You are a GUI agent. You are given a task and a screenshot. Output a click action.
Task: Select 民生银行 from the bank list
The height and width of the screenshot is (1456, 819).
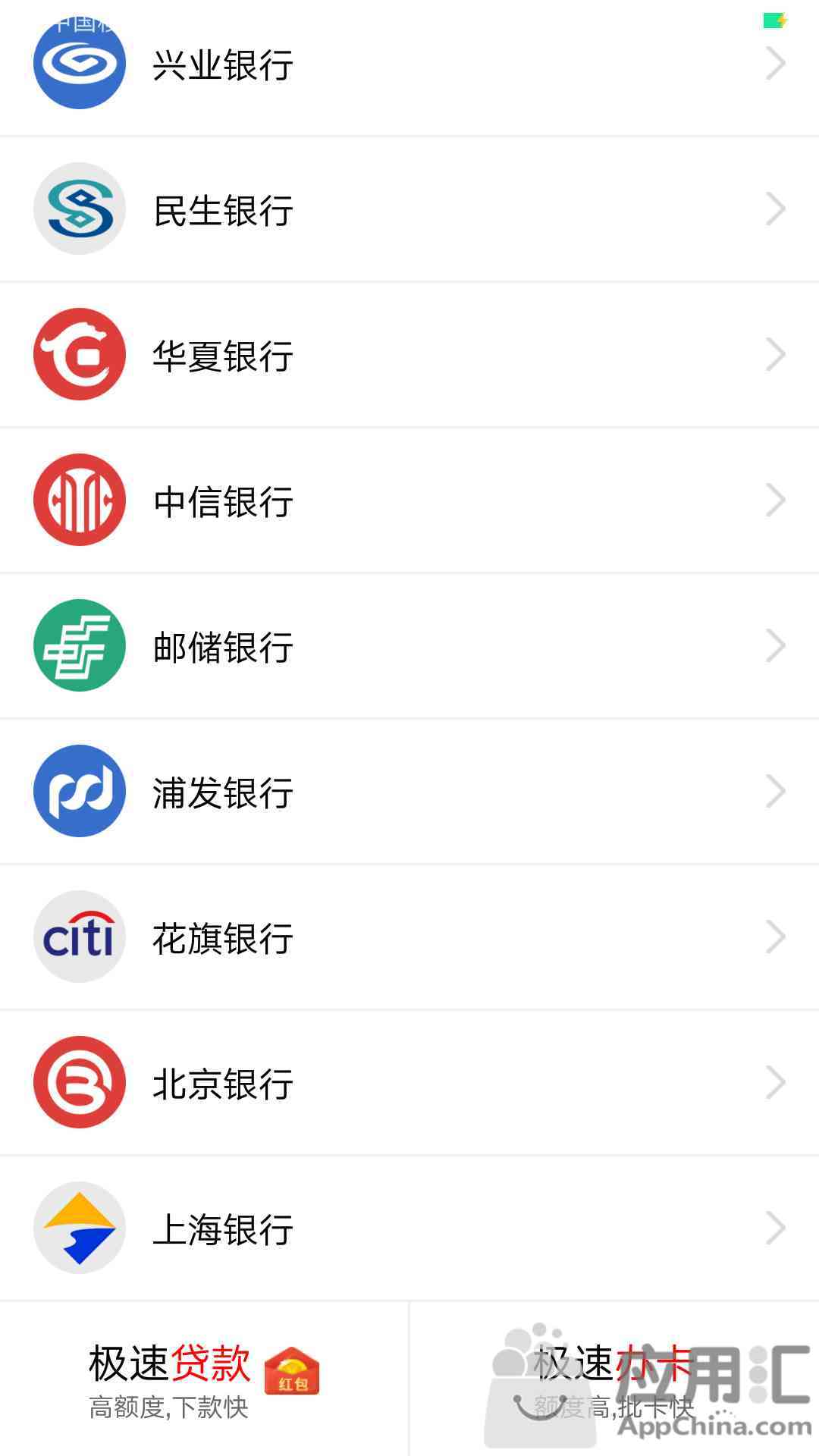[409, 209]
